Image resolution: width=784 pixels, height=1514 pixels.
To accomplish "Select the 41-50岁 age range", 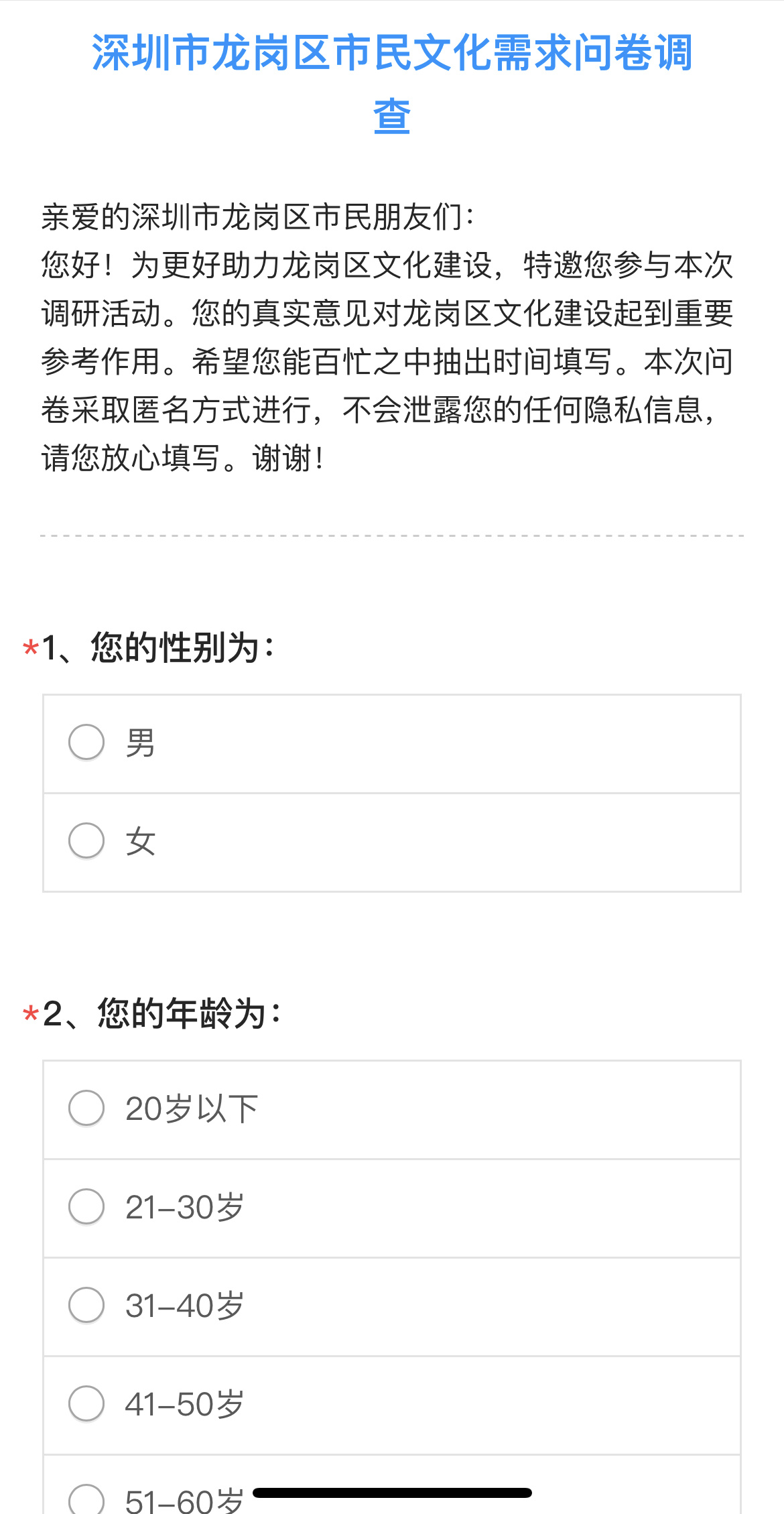I will (86, 1403).
